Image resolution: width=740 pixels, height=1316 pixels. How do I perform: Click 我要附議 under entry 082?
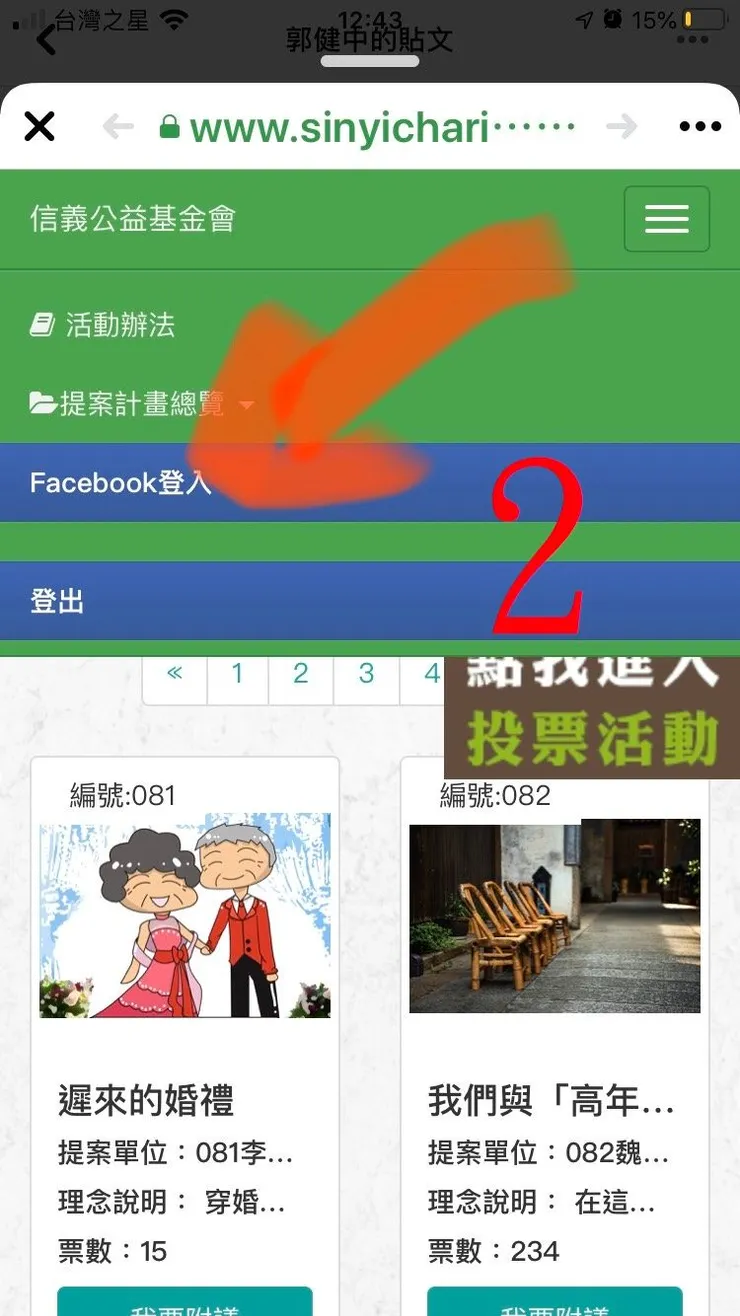coord(554,1307)
